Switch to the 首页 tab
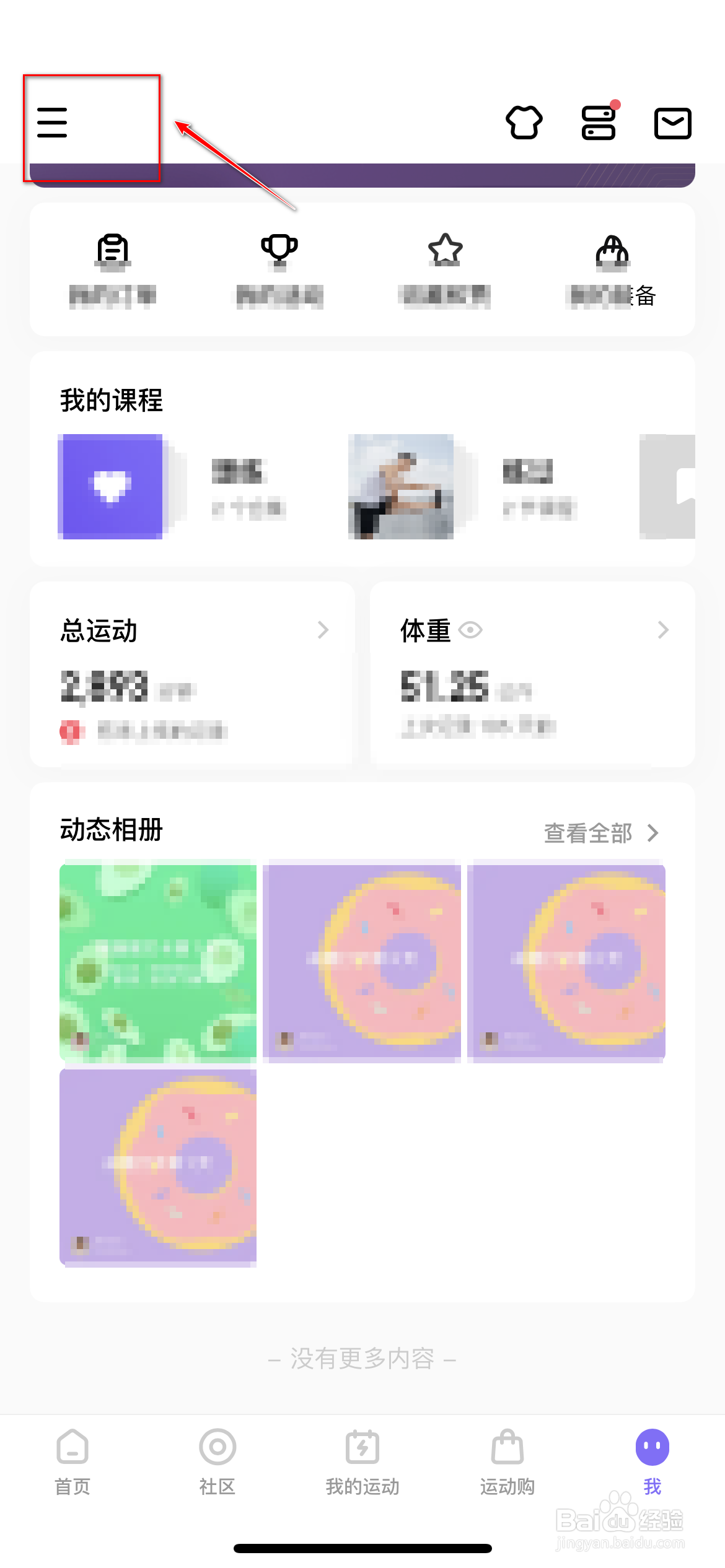This screenshot has height=1568, width=725. coord(72,1461)
